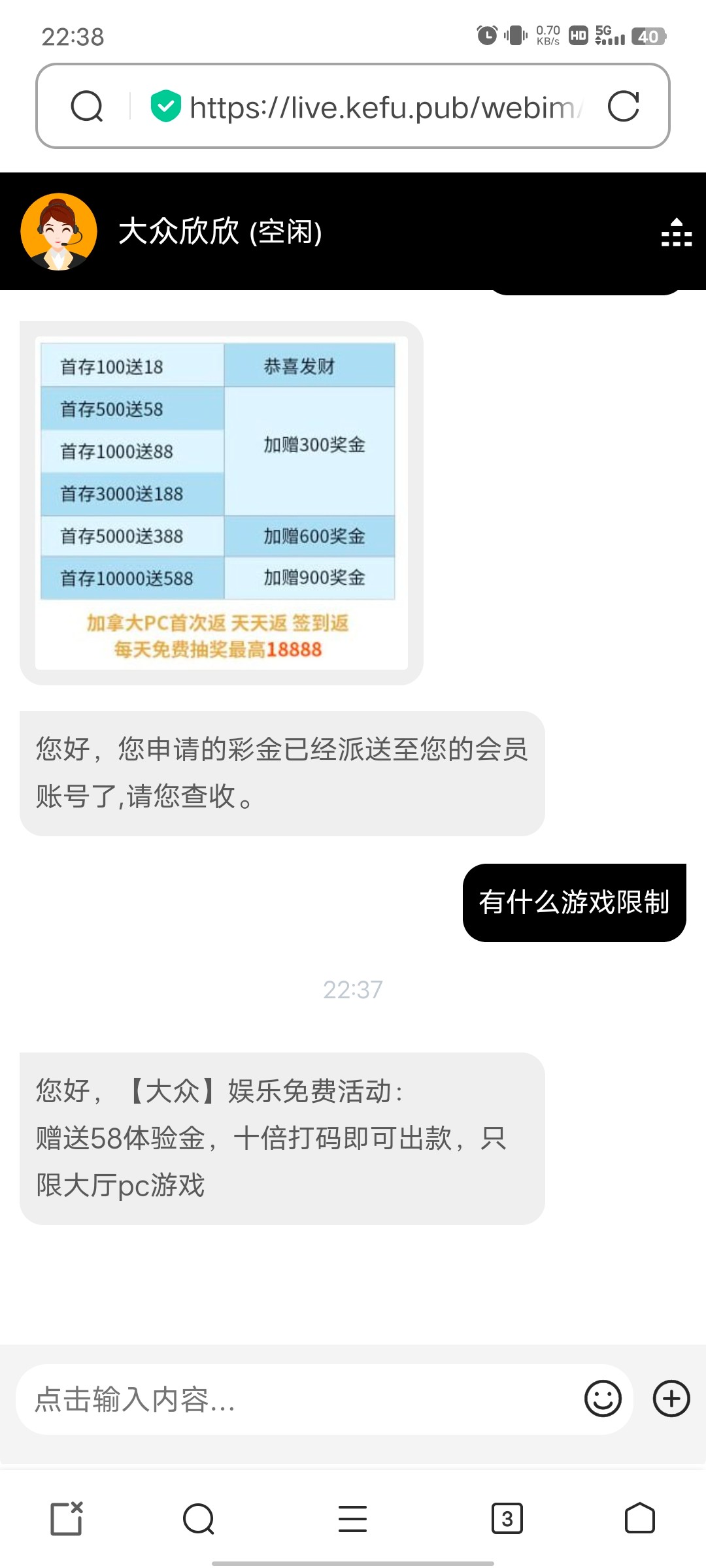The width and height of the screenshot is (706, 1568).
Task: Open the emoji picker
Action: pyautogui.click(x=602, y=1399)
